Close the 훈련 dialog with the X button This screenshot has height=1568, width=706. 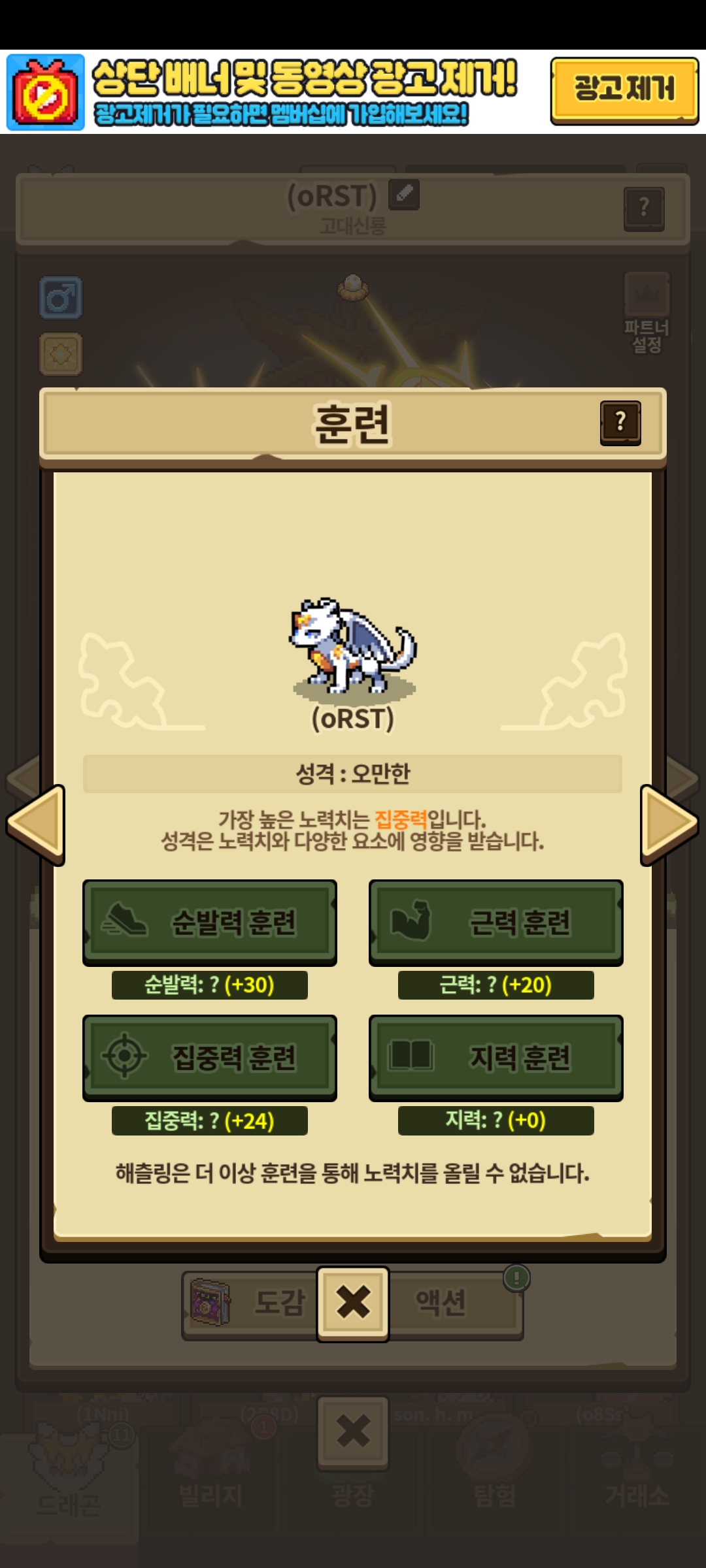coord(353,1303)
